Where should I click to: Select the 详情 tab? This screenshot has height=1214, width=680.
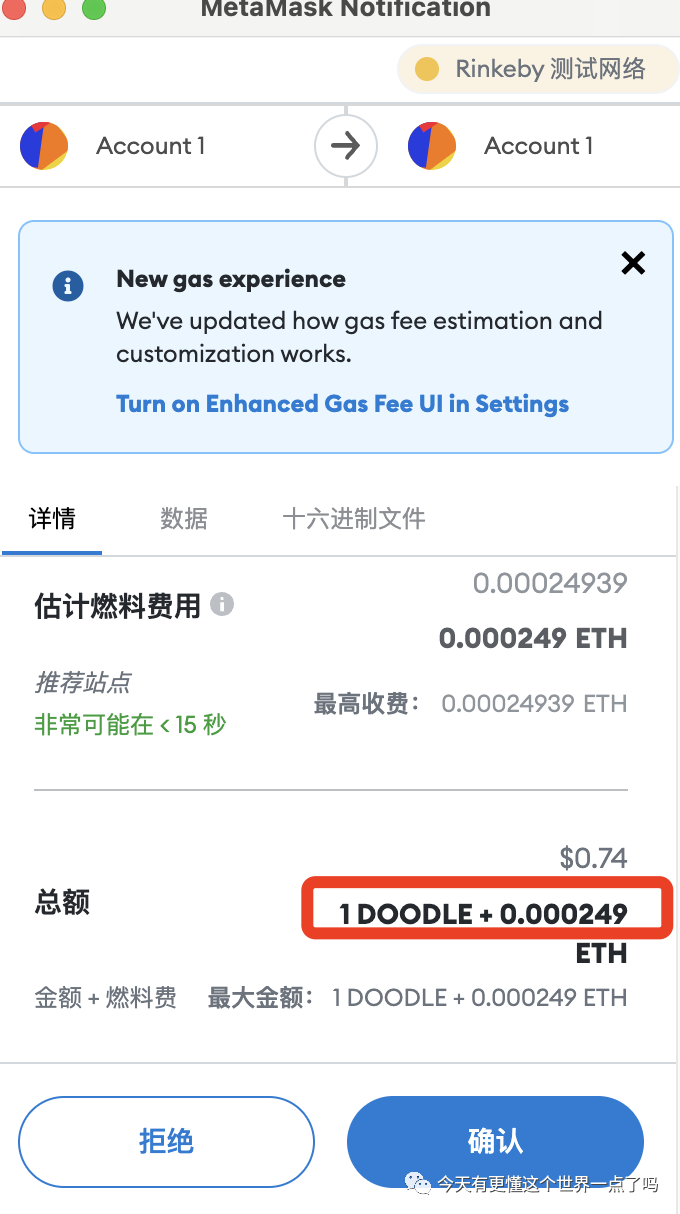pos(52,519)
